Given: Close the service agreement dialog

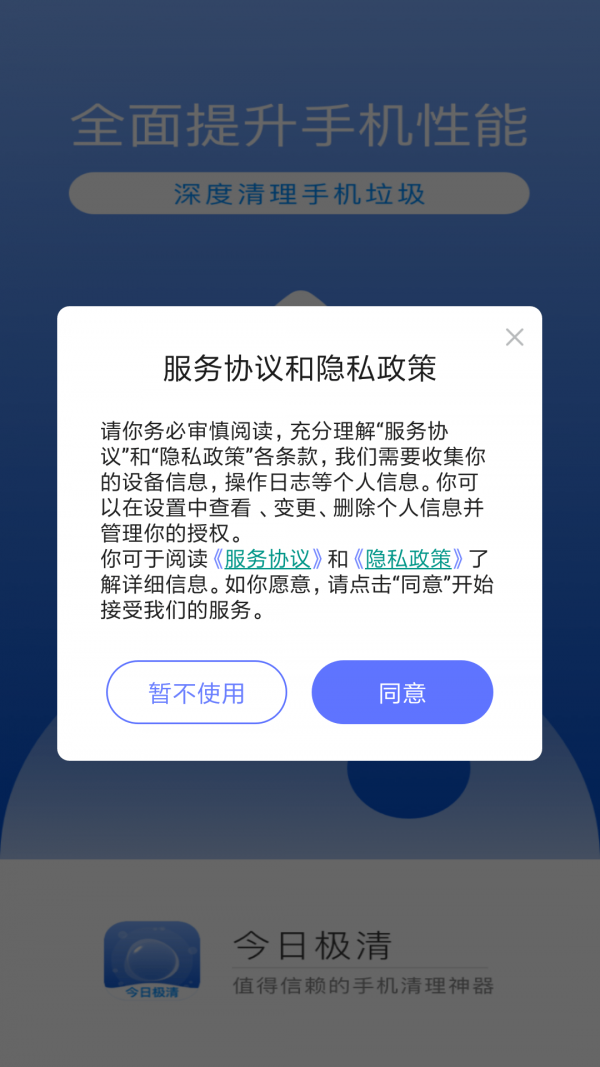Looking at the screenshot, I should [x=514, y=337].
